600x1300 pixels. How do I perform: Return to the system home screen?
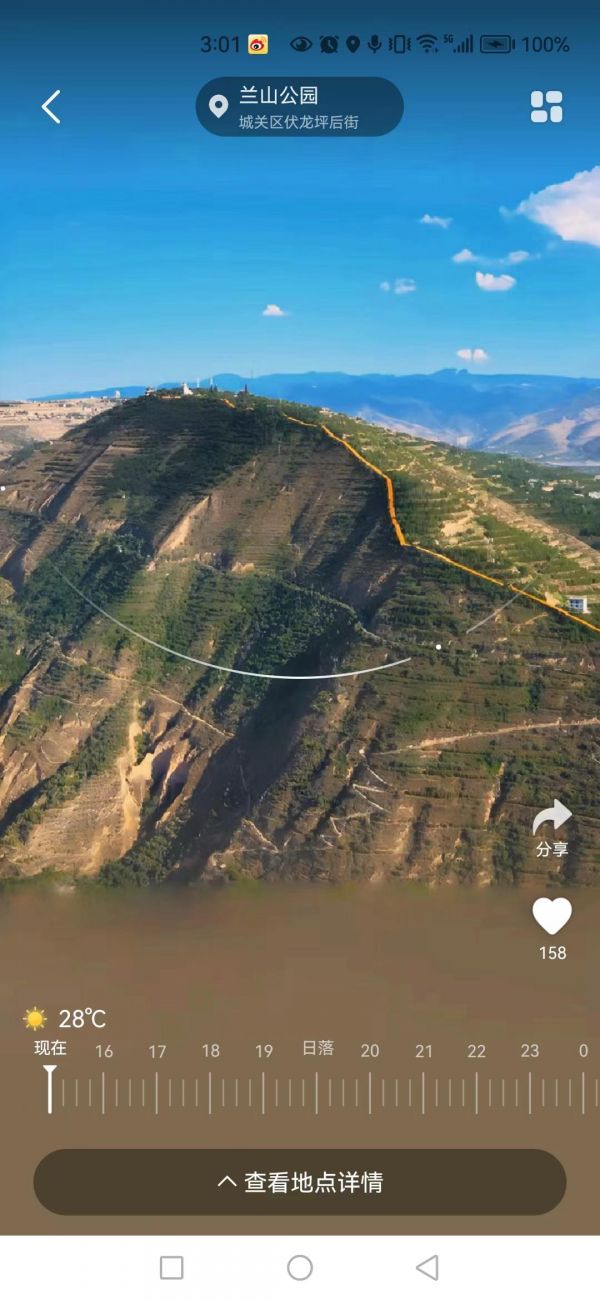pos(300,1268)
